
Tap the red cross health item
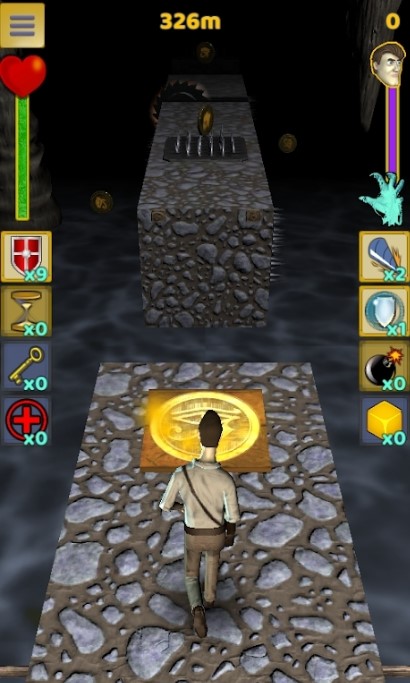(x=26, y=421)
